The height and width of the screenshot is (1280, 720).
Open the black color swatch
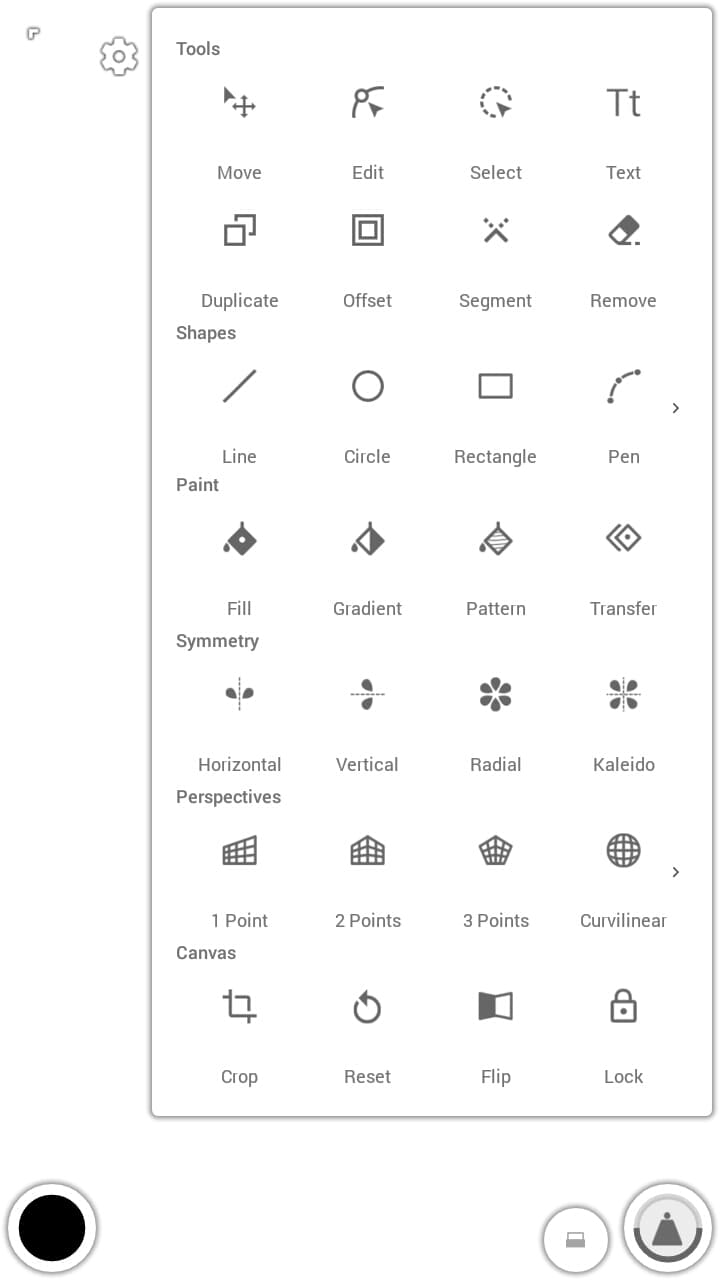coord(53,1228)
